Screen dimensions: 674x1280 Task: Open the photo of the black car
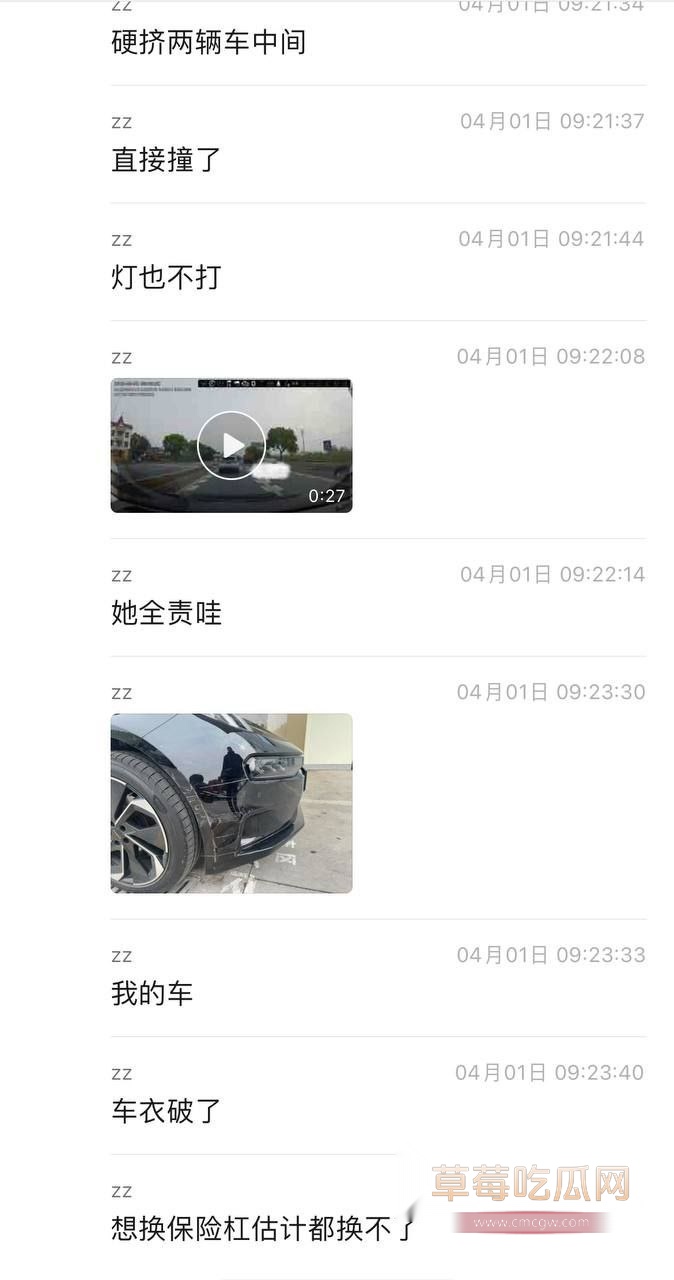(231, 803)
